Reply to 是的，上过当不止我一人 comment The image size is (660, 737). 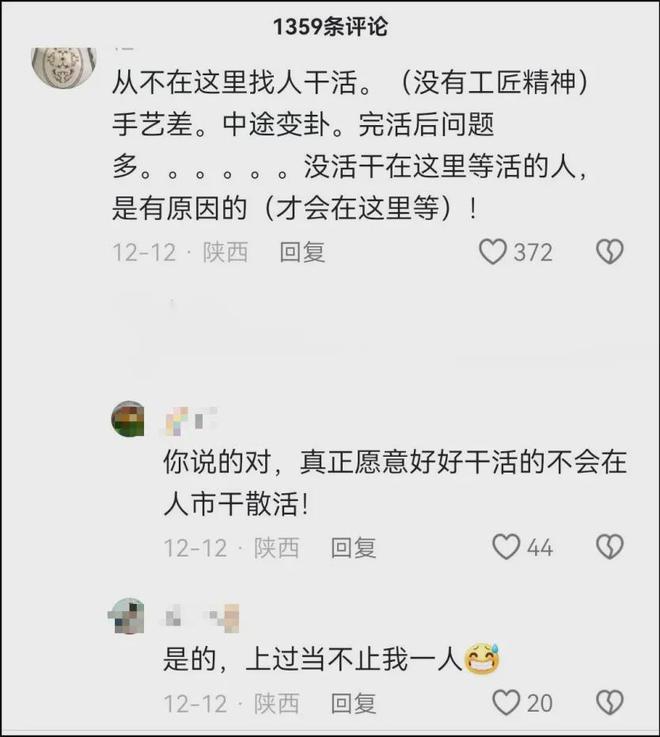(x=353, y=703)
